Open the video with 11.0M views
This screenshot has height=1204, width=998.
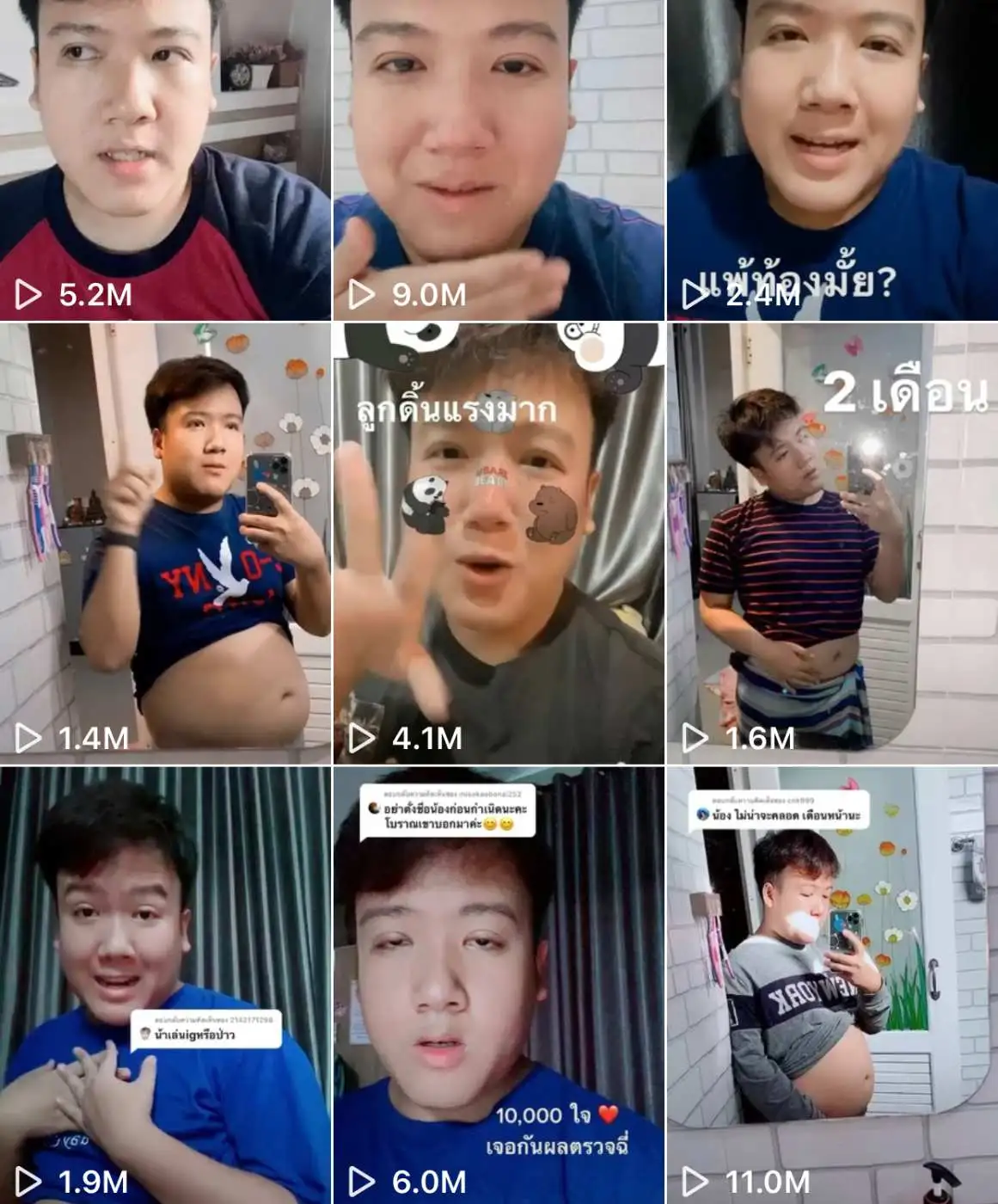point(832,986)
